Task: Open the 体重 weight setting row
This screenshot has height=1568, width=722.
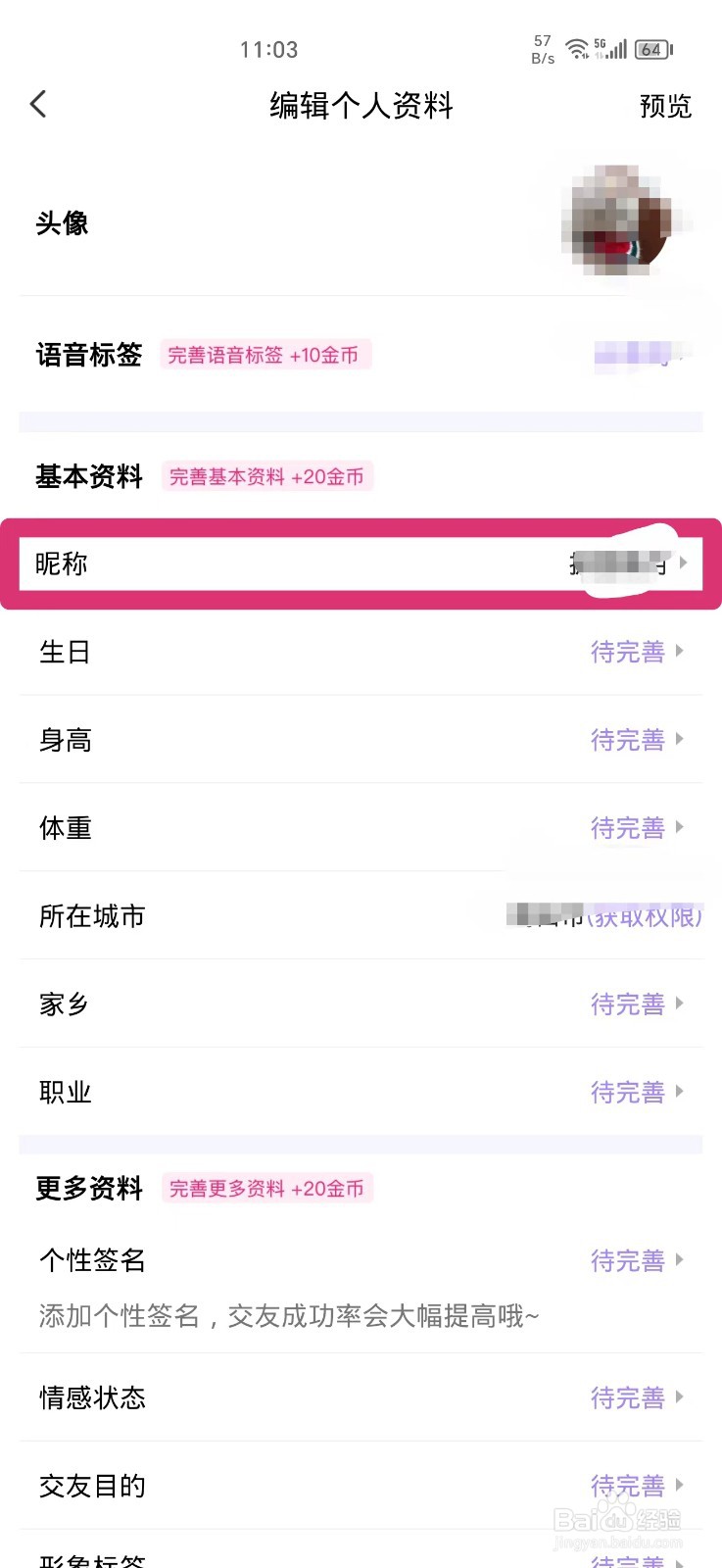Action: pyautogui.click(x=361, y=828)
